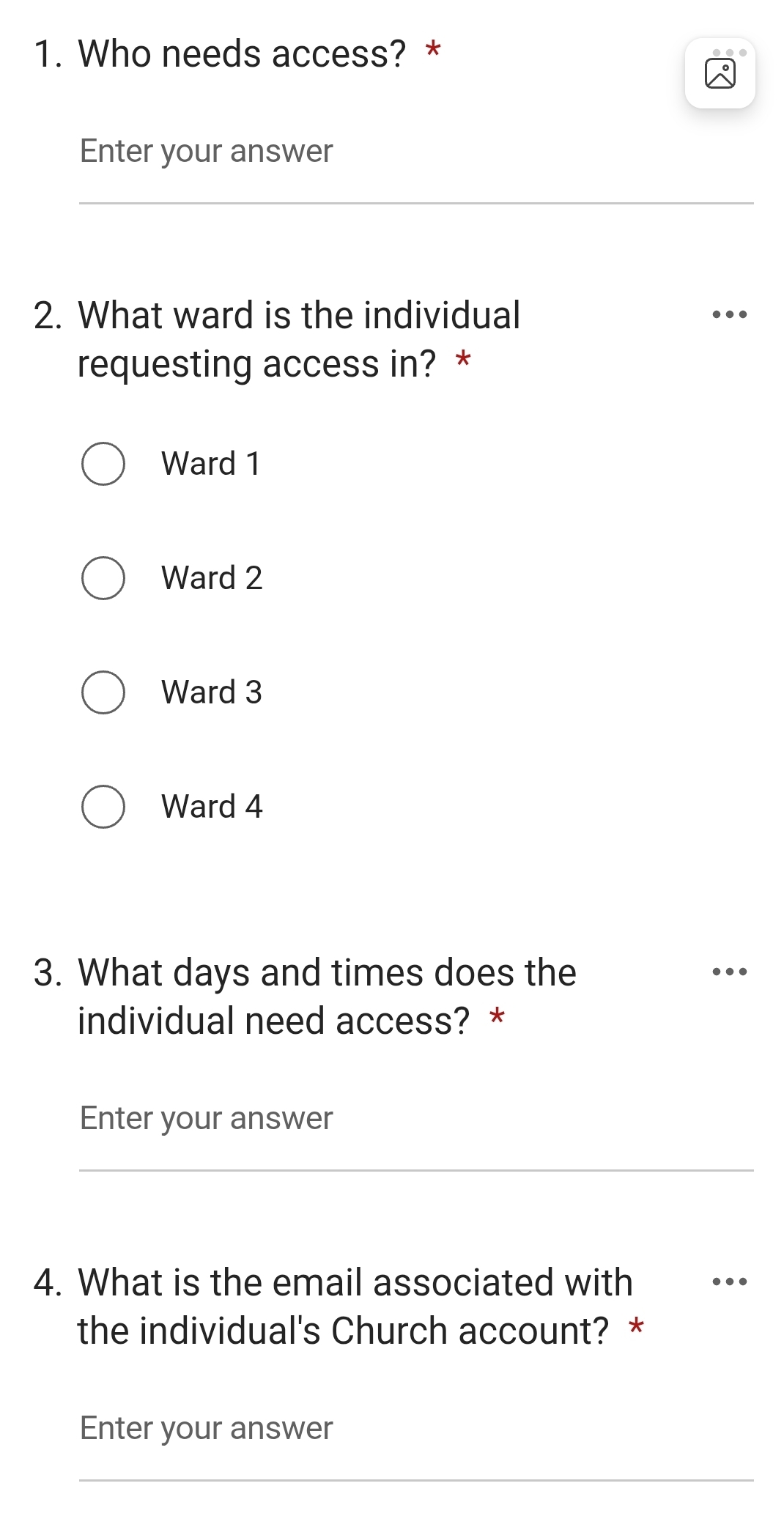Open more options for days and times question
Screen dimensions: 784x1527
(729, 972)
